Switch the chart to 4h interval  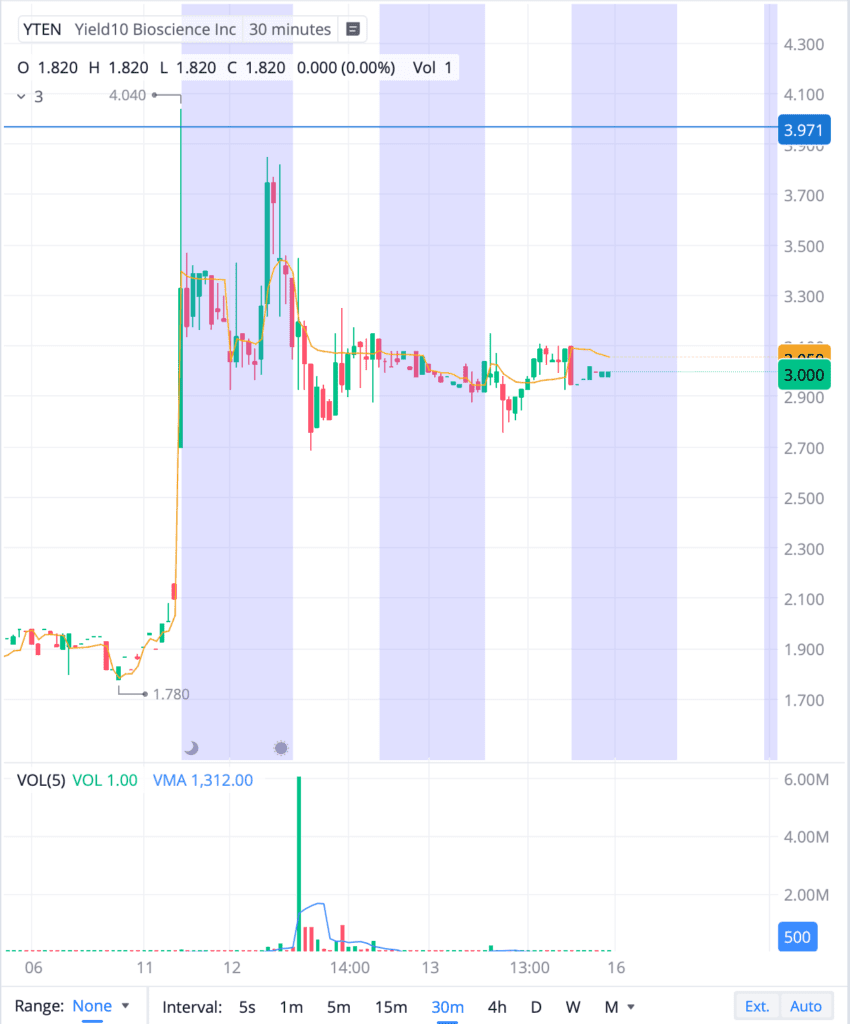pyautogui.click(x=497, y=1006)
